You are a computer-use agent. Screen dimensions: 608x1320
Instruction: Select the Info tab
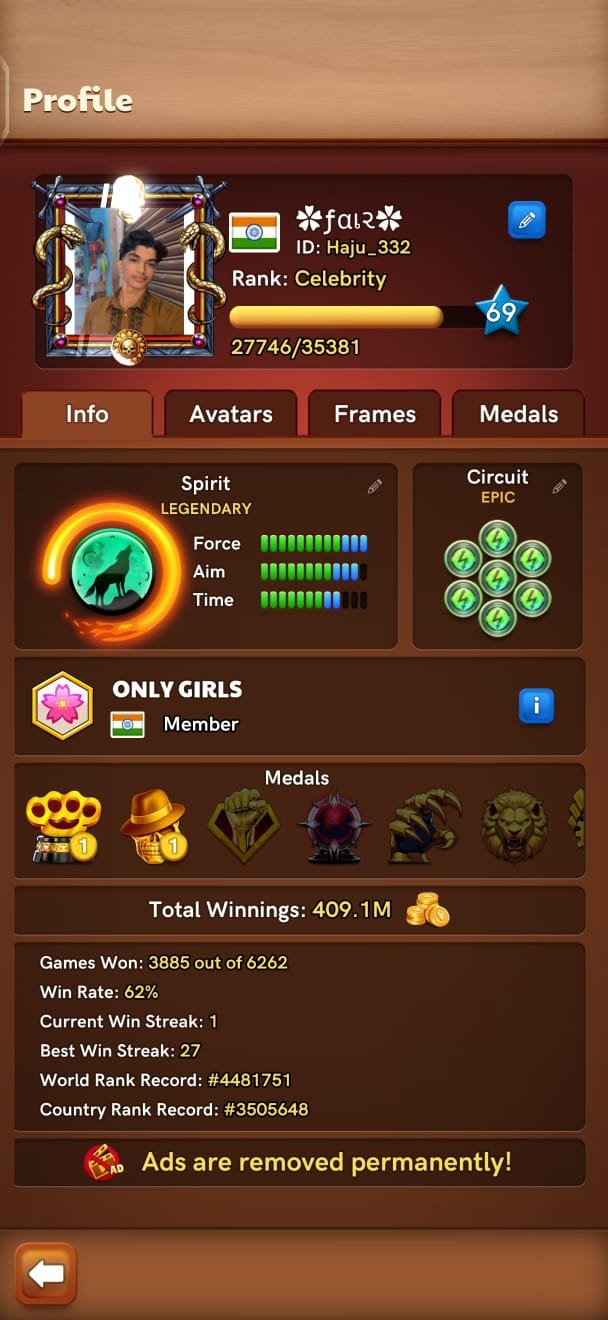pyautogui.click(x=87, y=414)
